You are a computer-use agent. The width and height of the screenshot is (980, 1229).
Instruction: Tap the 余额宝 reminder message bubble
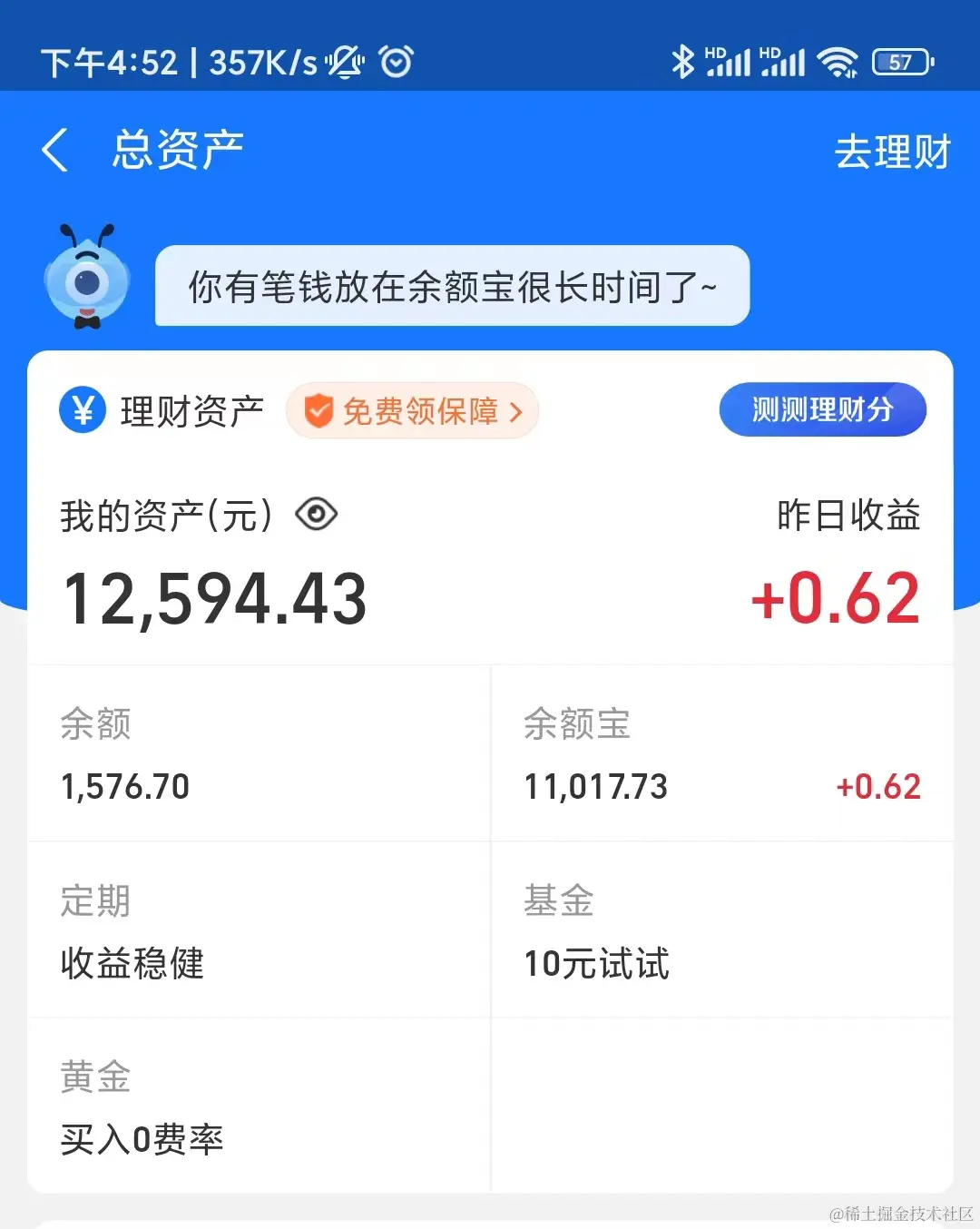coord(452,287)
